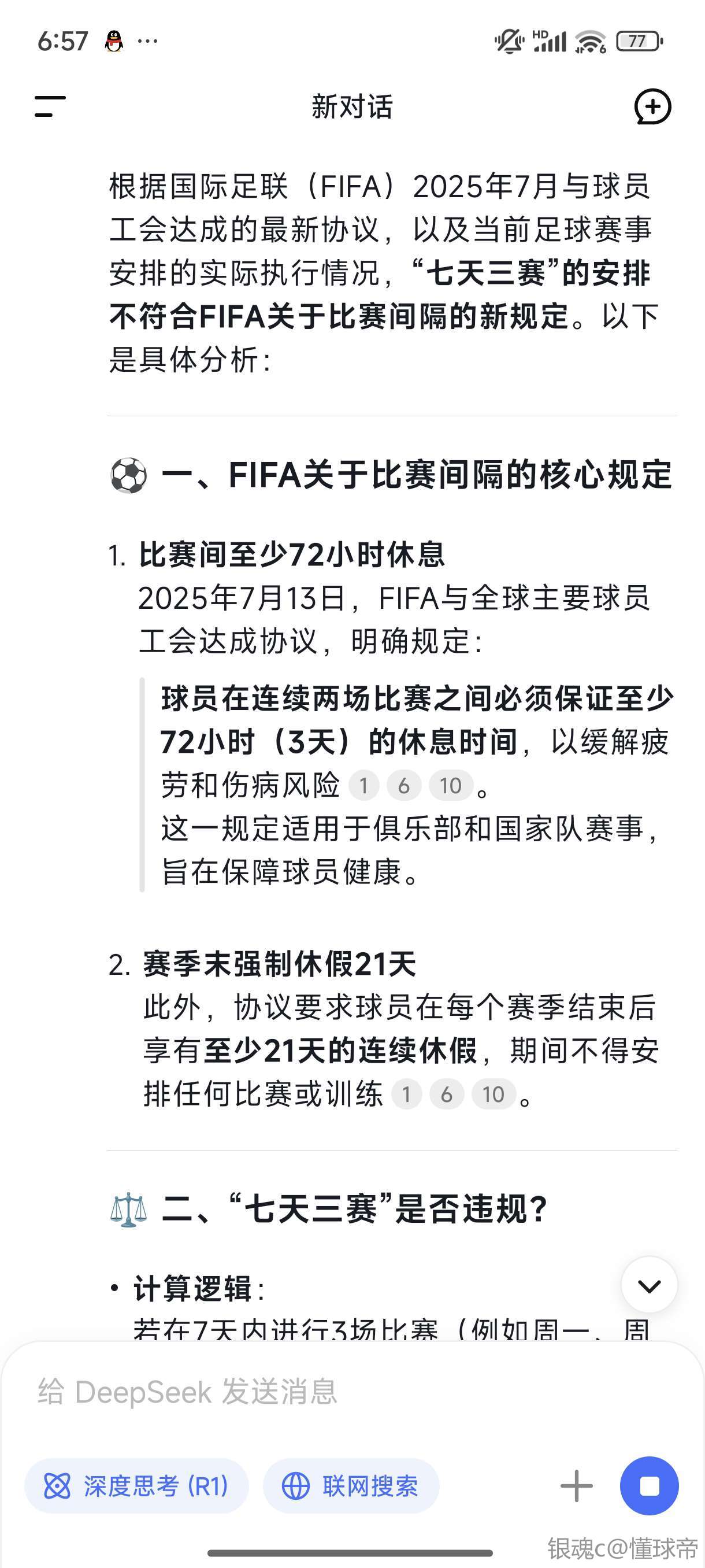The image size is (705, 1568).
Task: Stop the response generation
Action: [x=649, y=1486]
